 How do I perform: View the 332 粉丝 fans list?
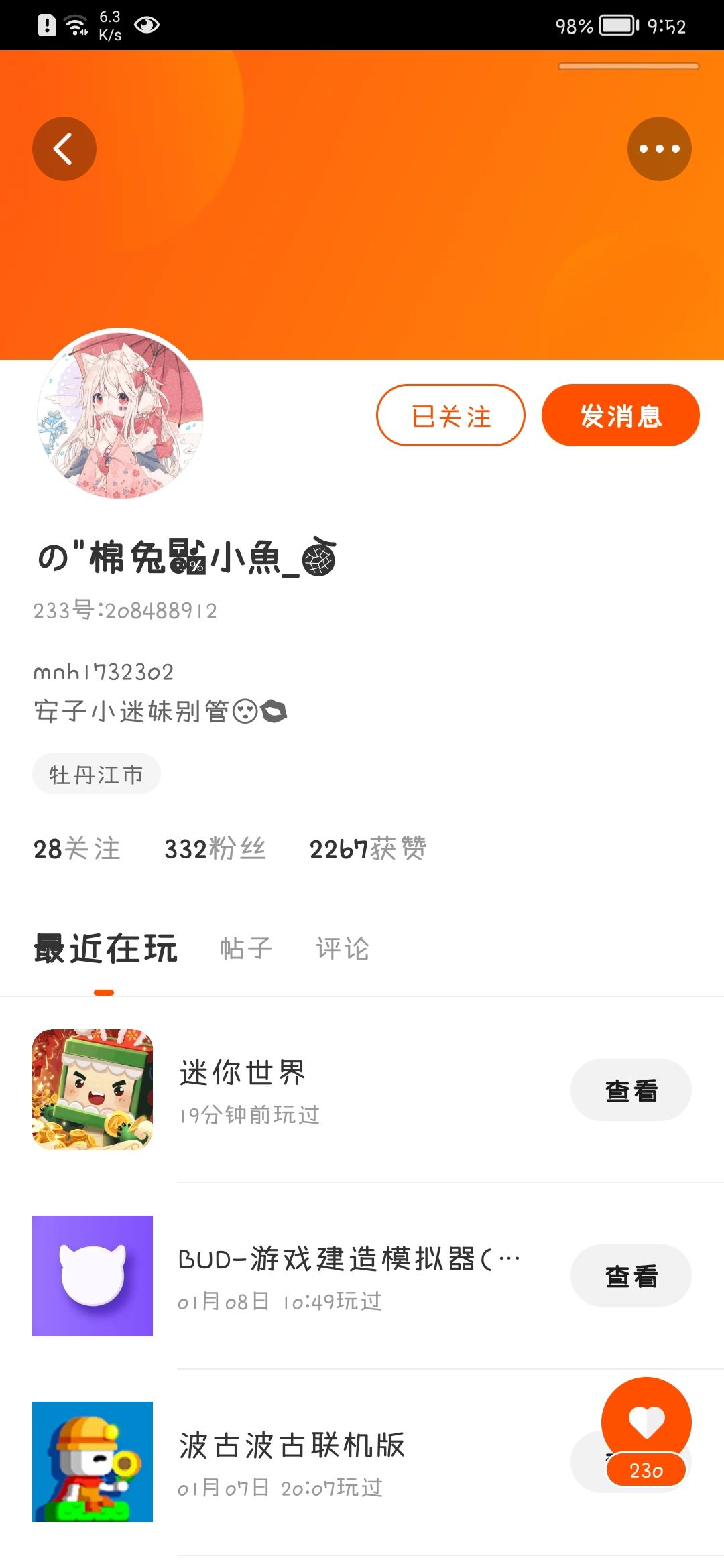click(215, 848)
